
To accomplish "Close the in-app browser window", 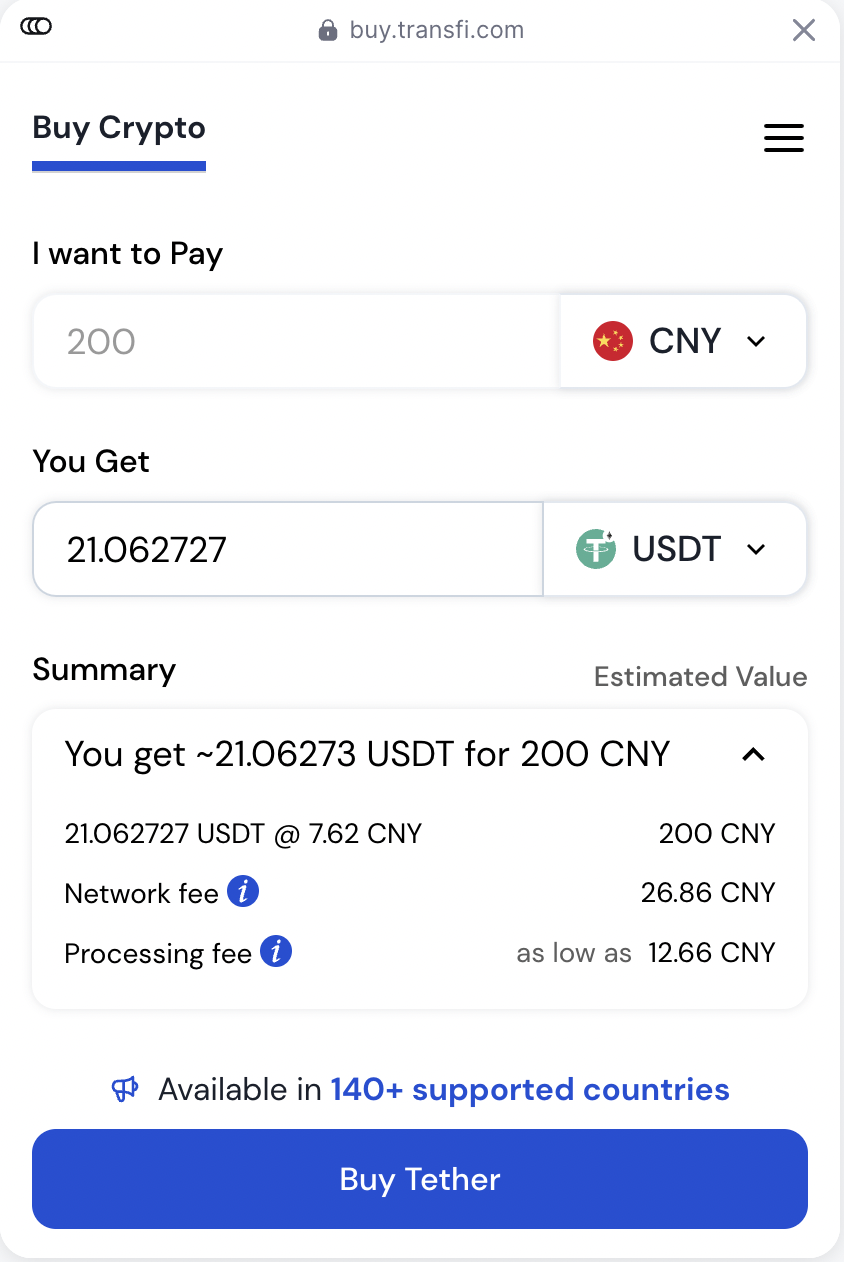I will pos(804,30).
